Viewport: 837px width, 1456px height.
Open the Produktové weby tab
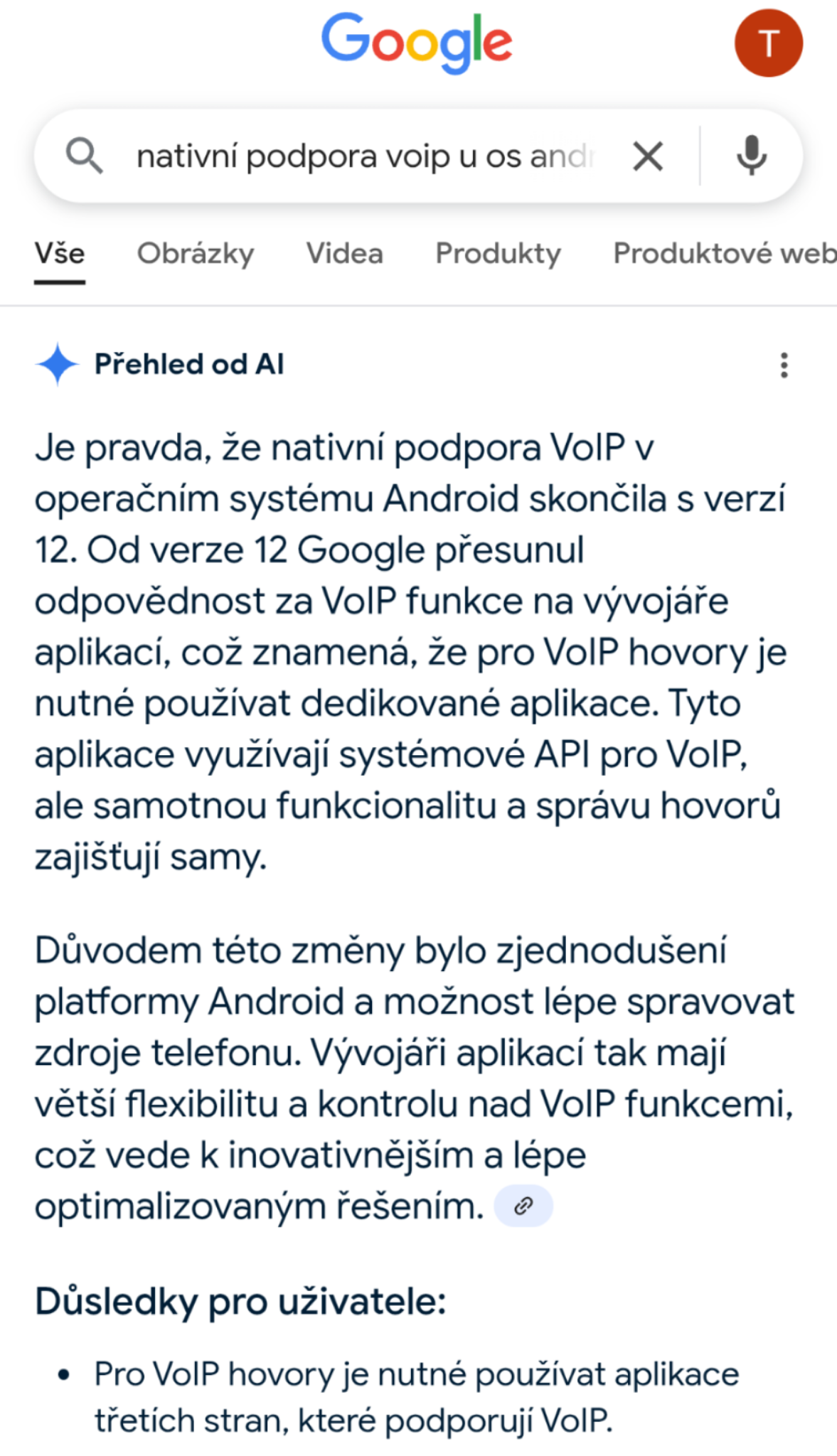pos(725,254)
